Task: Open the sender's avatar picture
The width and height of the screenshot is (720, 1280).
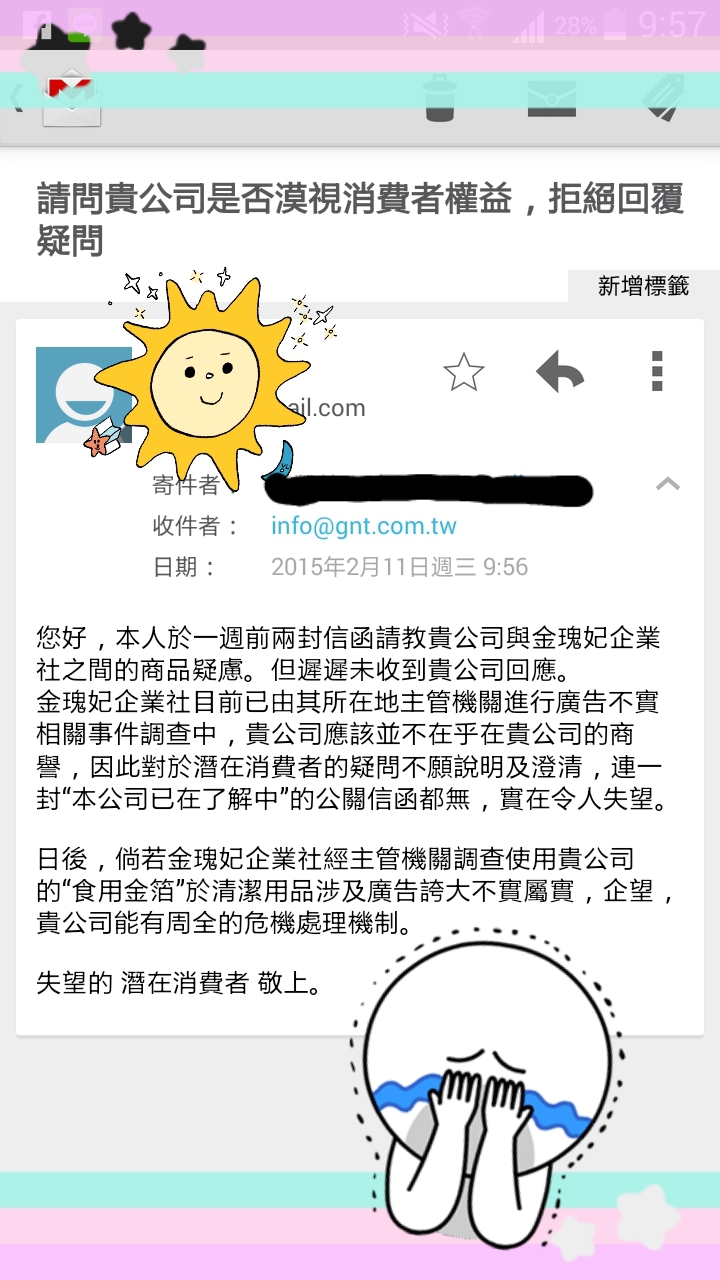Action: (70, 393)
